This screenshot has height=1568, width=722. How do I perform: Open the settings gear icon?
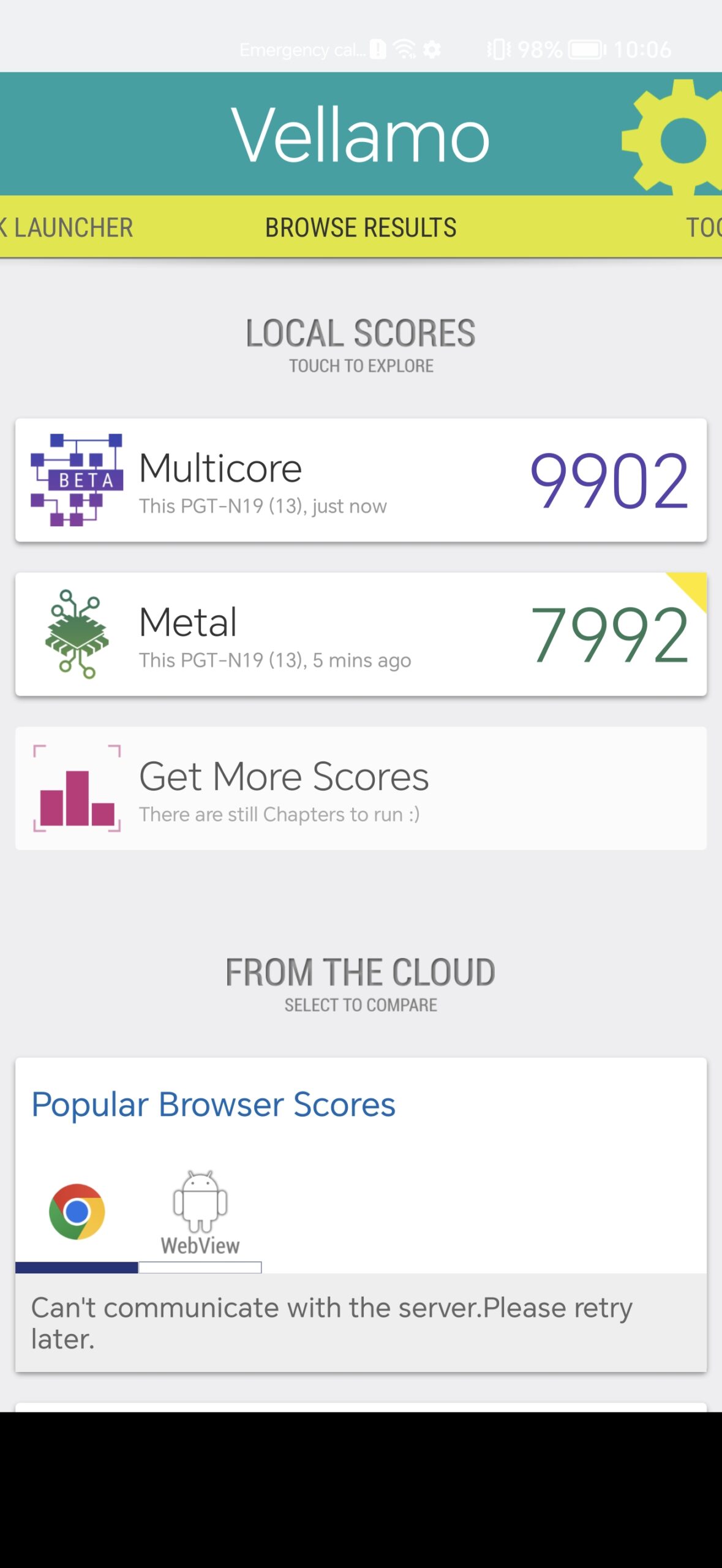point(674,138)
